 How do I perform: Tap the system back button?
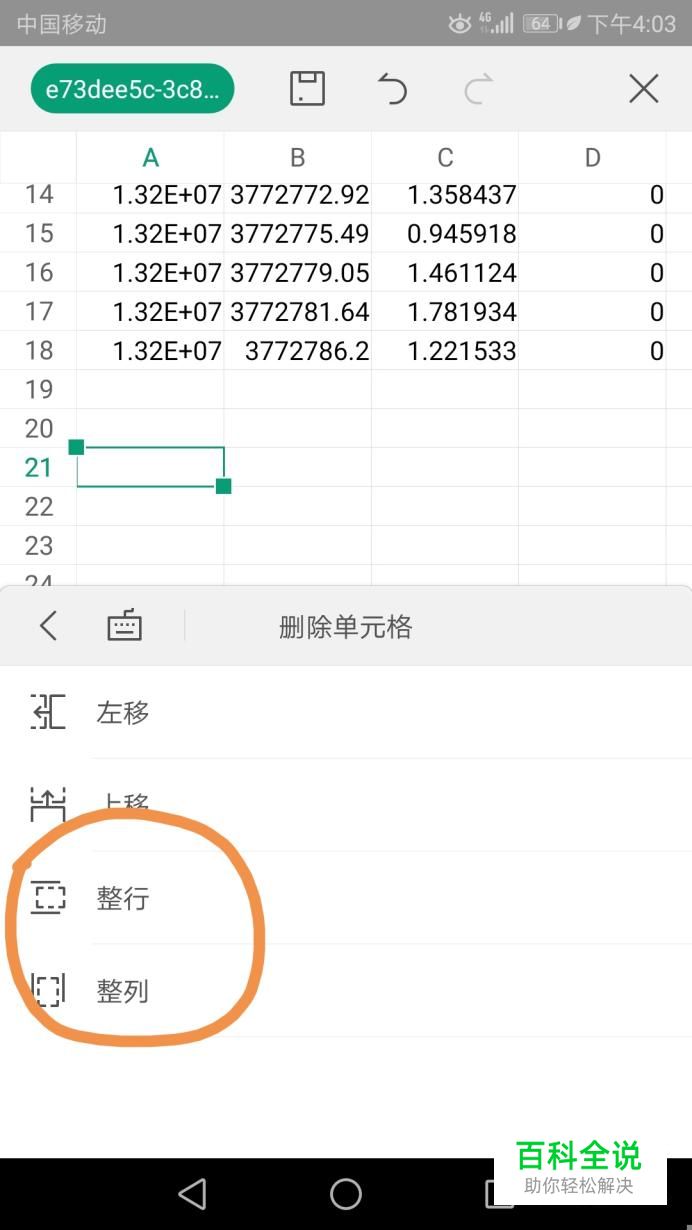point(192,1193)
